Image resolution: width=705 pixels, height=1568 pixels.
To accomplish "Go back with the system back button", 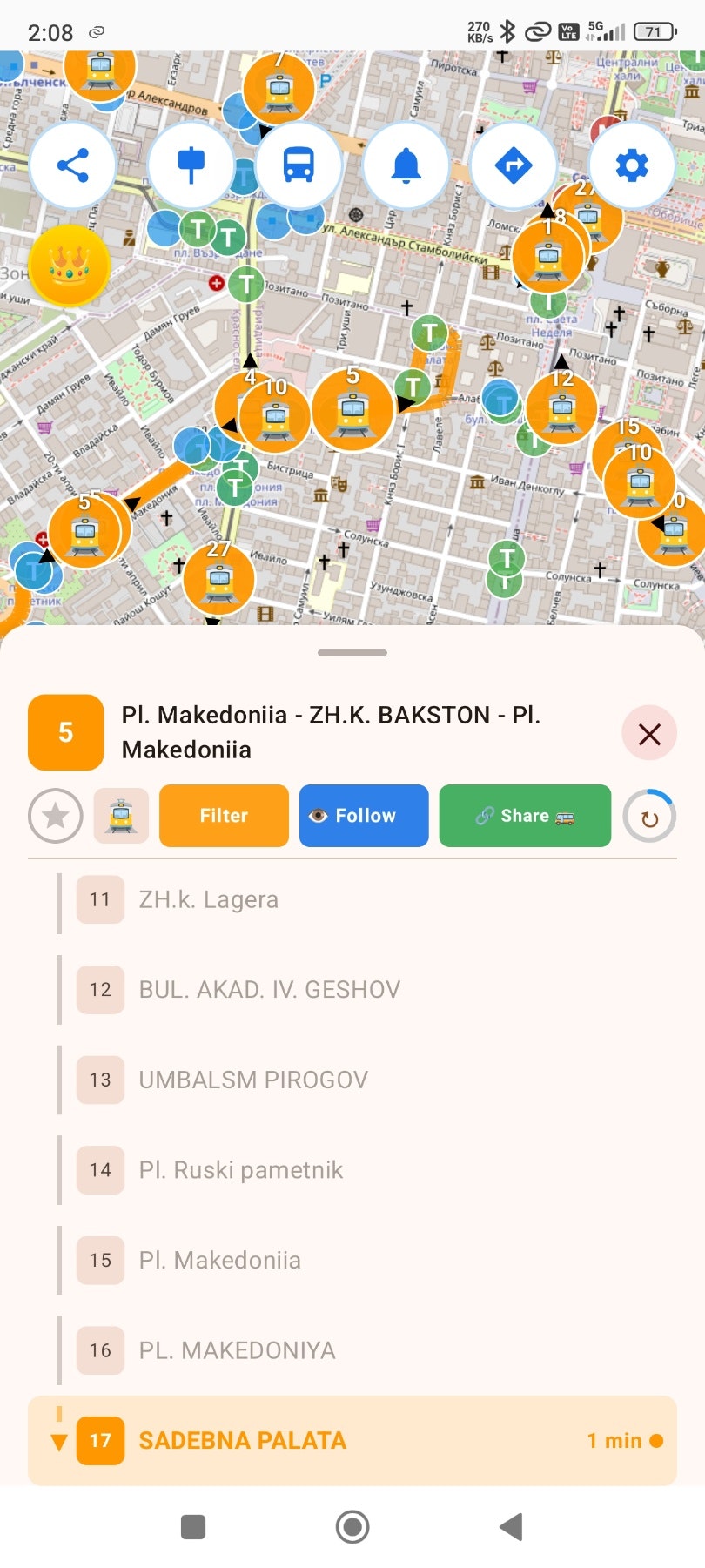I will [x=511, y=1526].
